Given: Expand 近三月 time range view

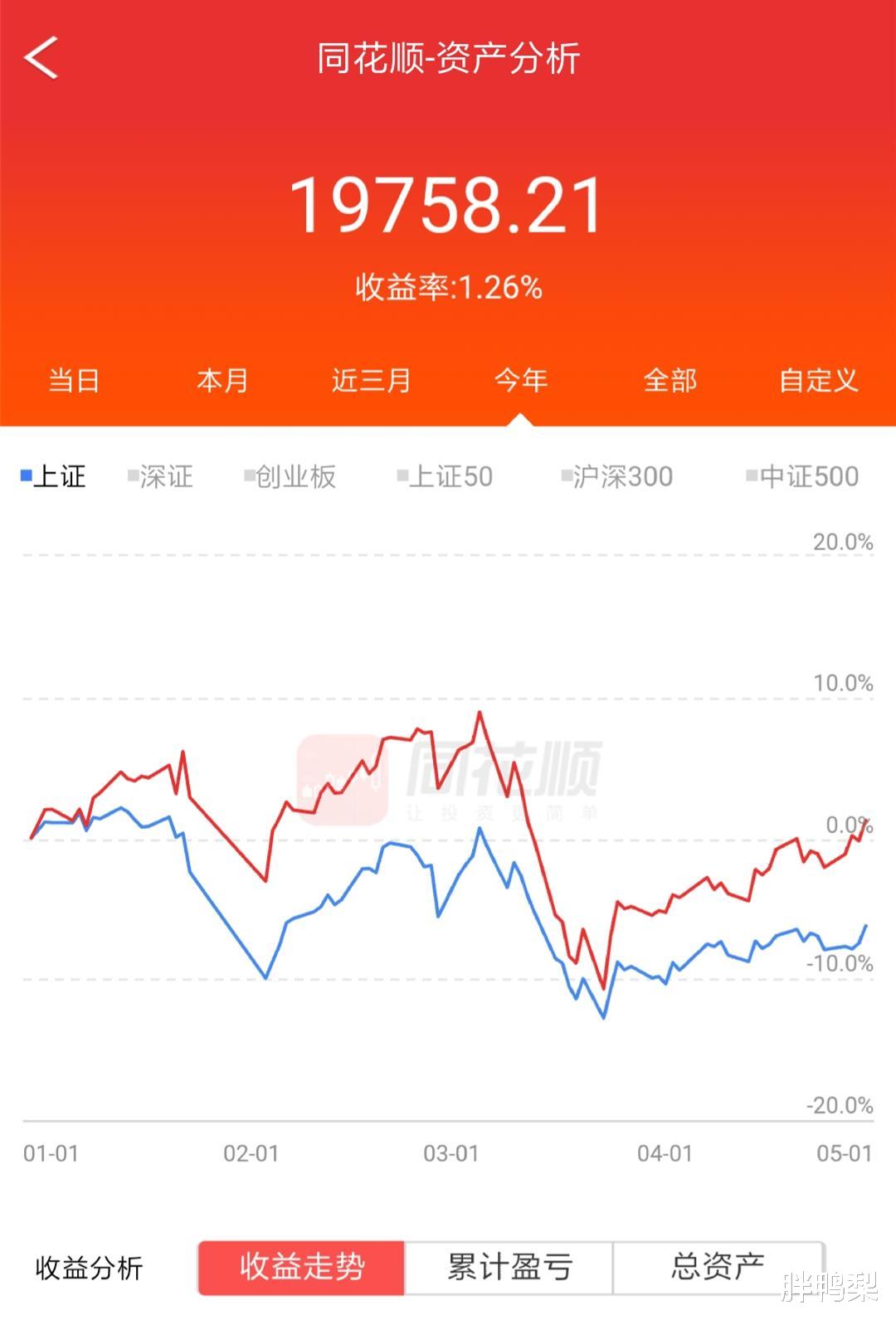Looking at the screenshot, I should click(x=370, y=381).
